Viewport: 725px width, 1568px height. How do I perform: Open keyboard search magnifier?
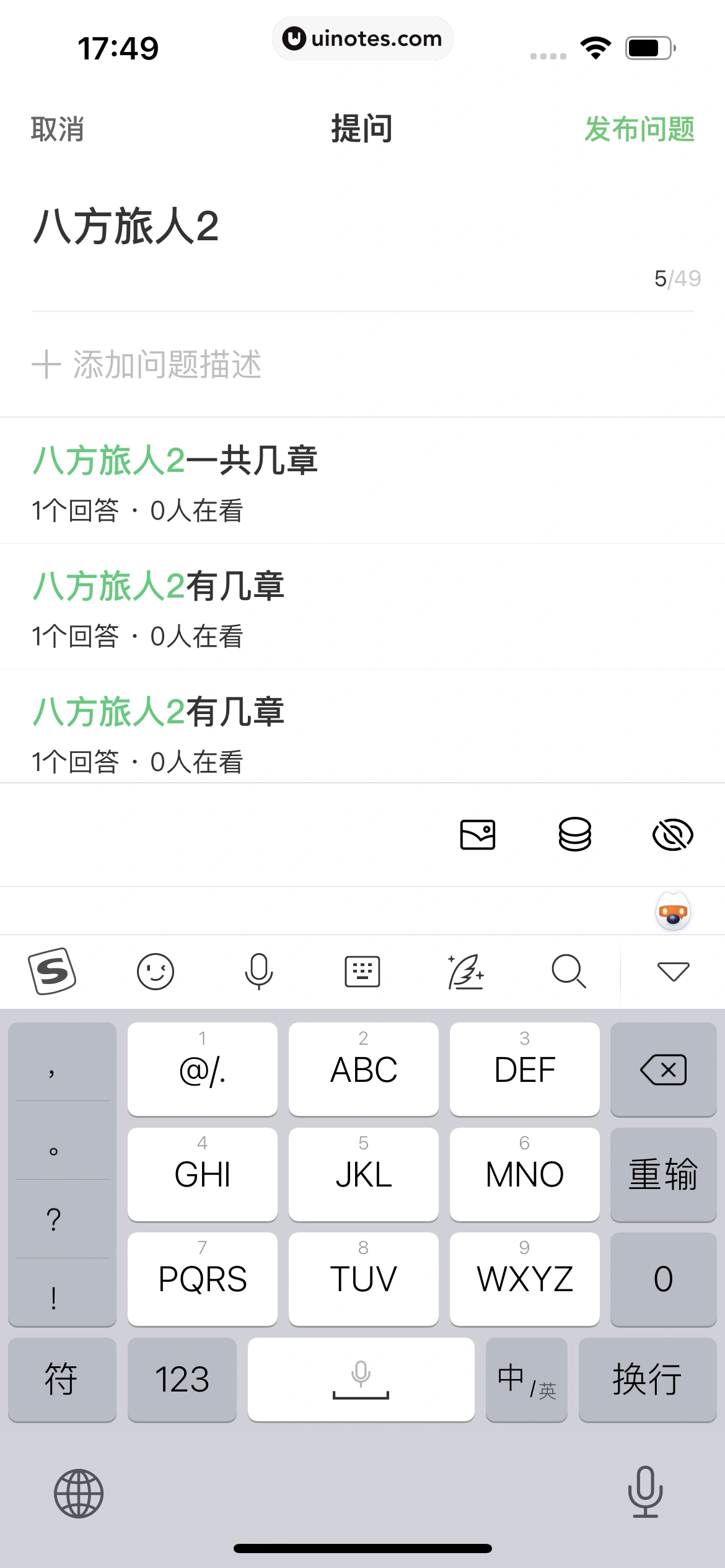tap(568, 971)
